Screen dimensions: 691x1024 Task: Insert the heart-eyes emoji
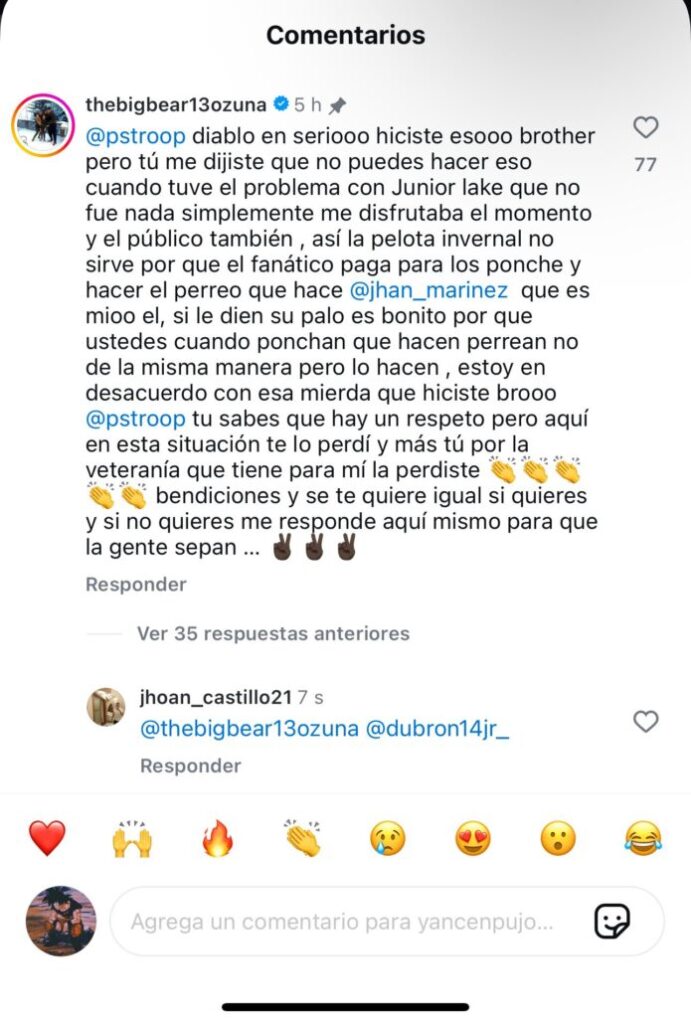(x=472, y=837)
